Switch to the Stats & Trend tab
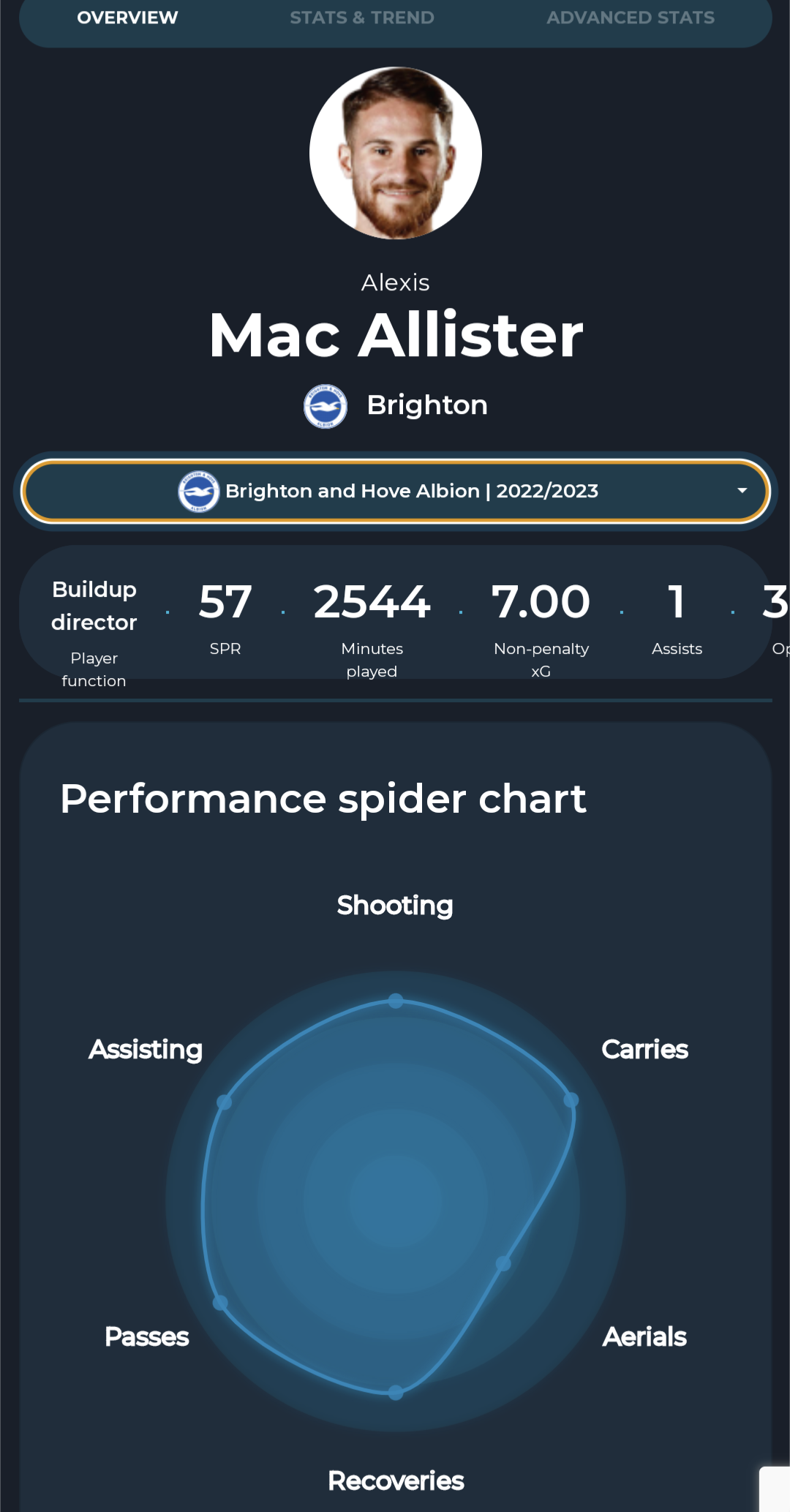This screenshot has width=790, height=1512. [362, 18]
